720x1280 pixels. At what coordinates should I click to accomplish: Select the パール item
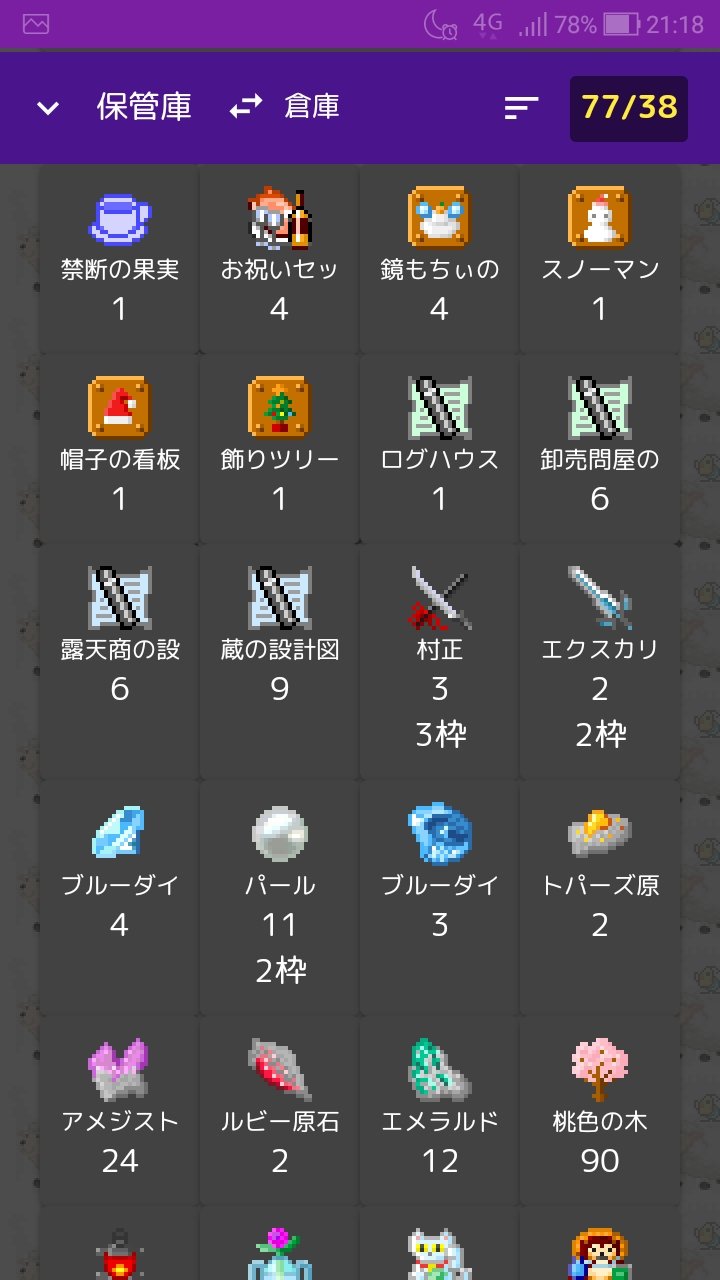click(280, 898)
